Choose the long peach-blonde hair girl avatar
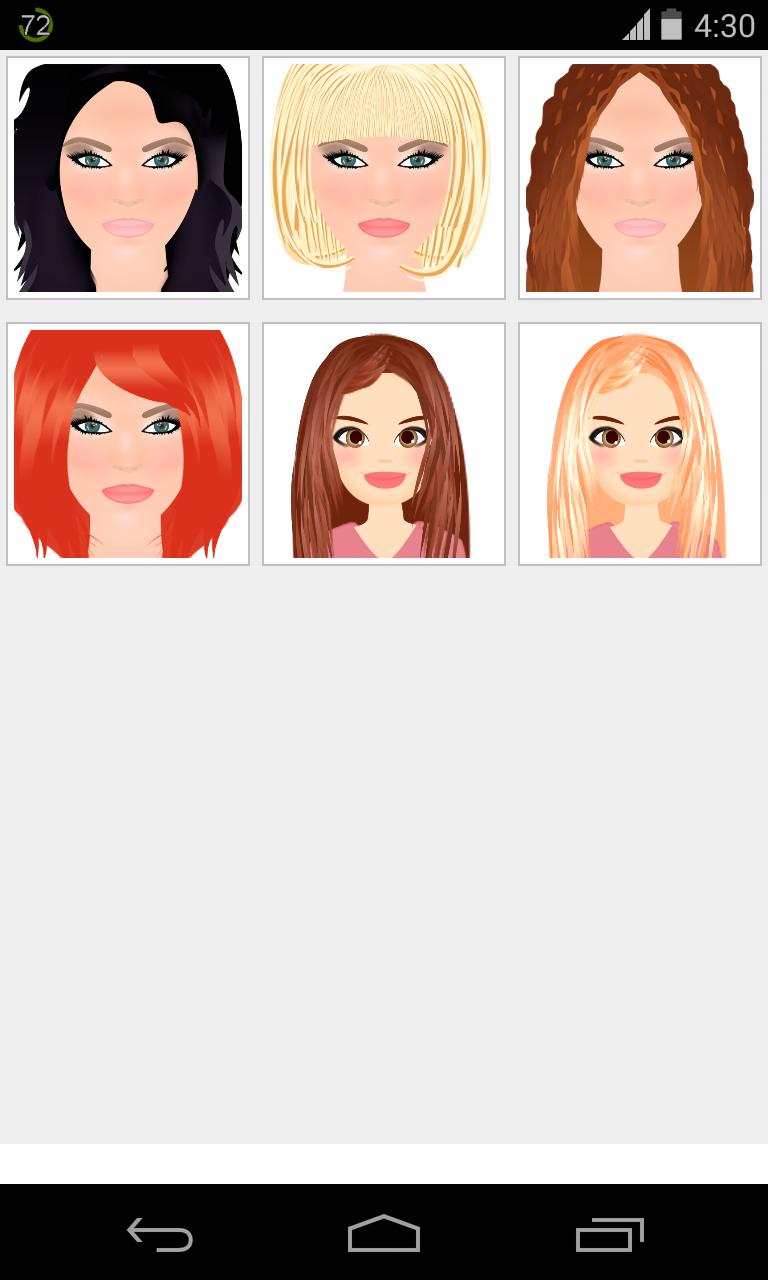 pyautogui.click(x=640, y=444)
